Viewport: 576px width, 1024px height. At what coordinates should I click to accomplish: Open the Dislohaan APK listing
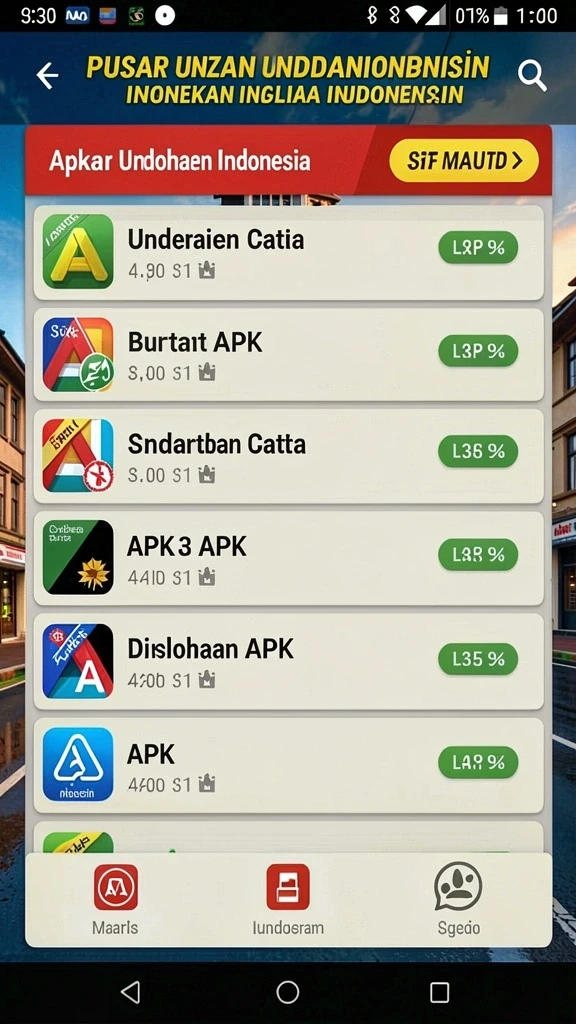click(288, 662)
